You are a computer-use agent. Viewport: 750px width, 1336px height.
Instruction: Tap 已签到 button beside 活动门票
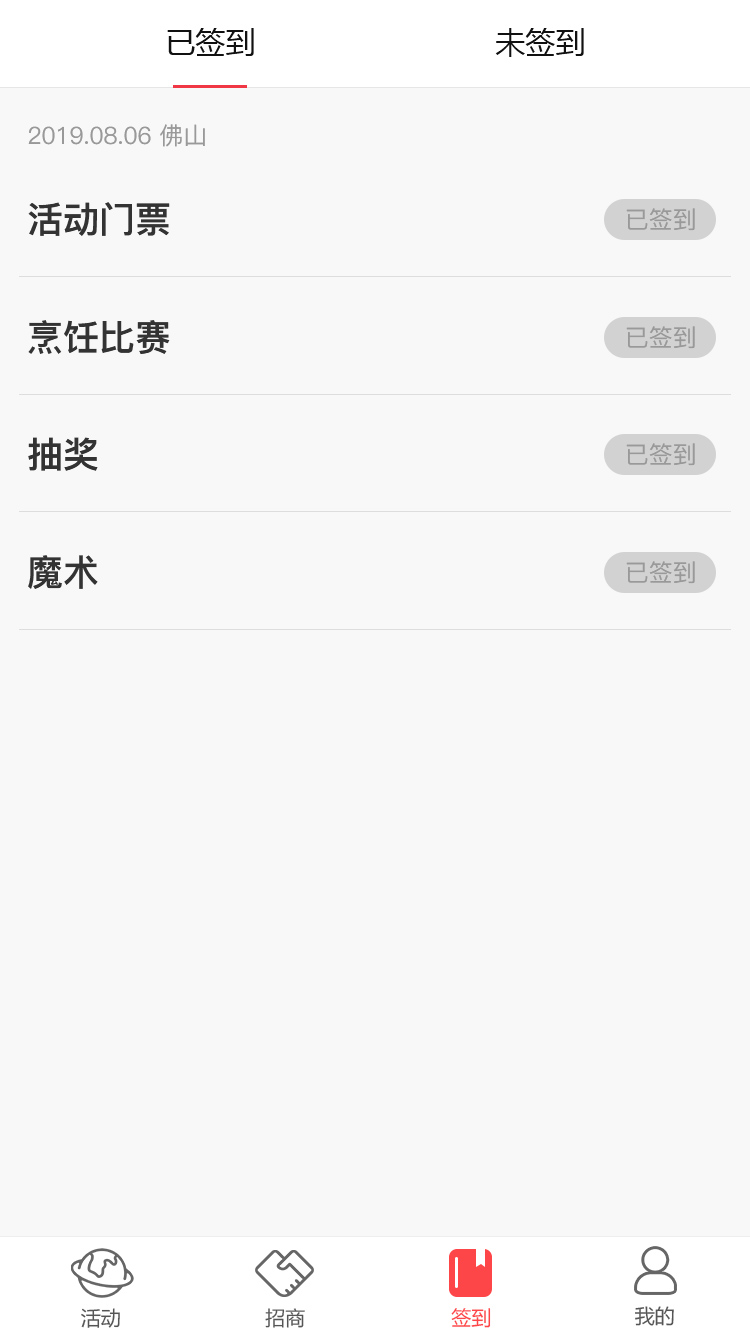659,220
